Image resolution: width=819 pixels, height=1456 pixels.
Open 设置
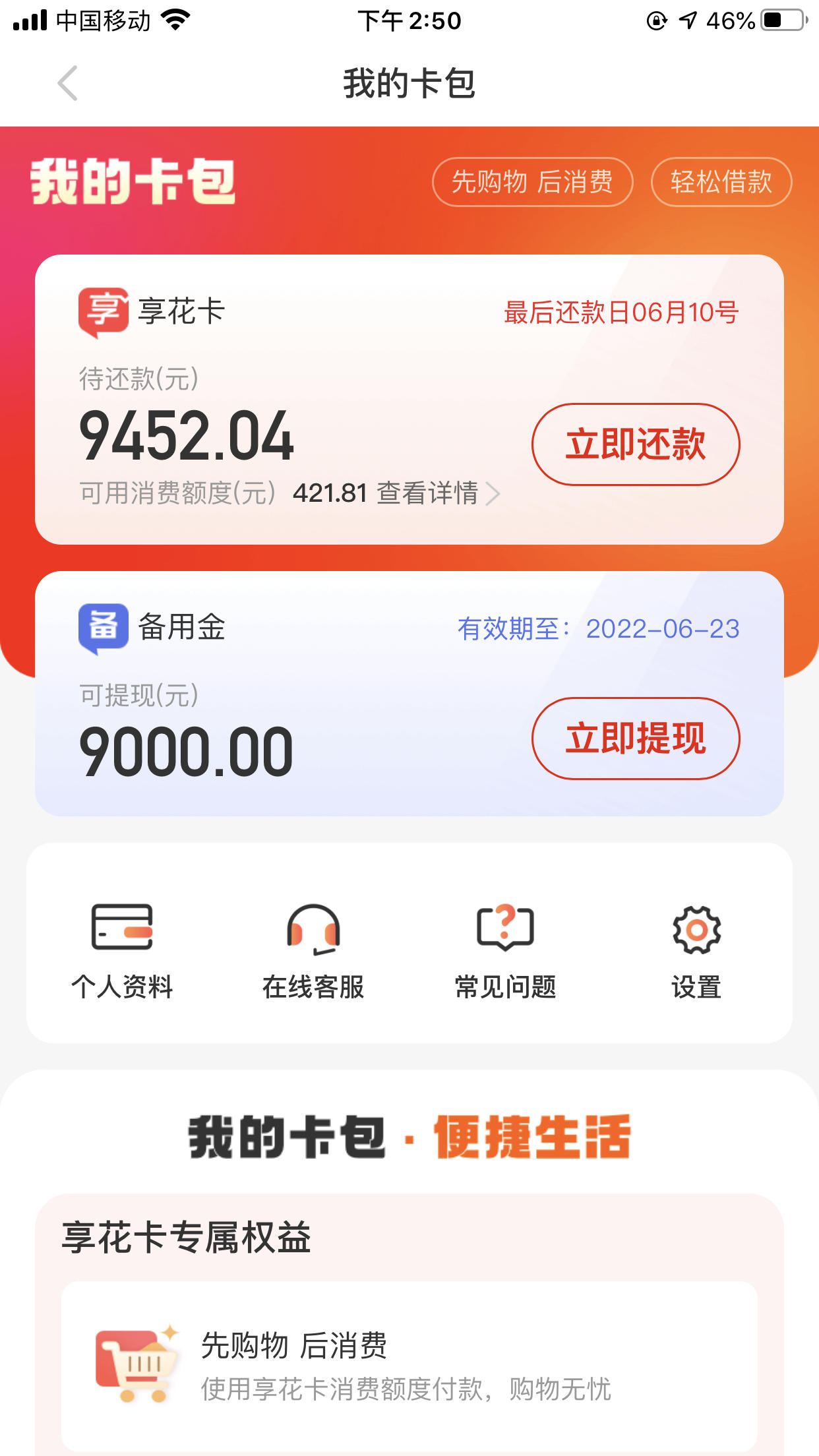click(696, 952)
